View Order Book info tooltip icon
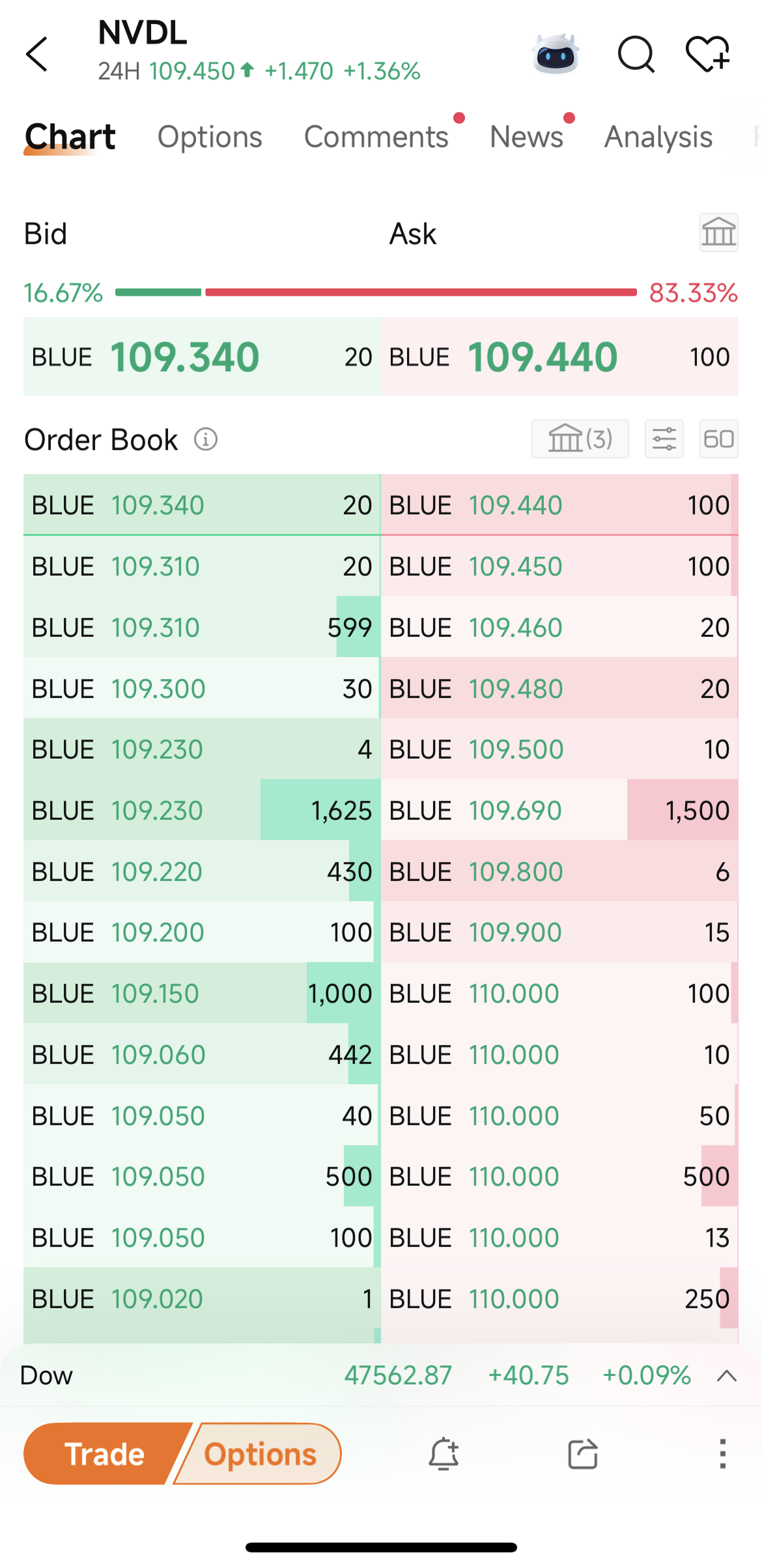The width and height of the screenshot is (762, 1568). pyautogui.click(x=206, y=440)
